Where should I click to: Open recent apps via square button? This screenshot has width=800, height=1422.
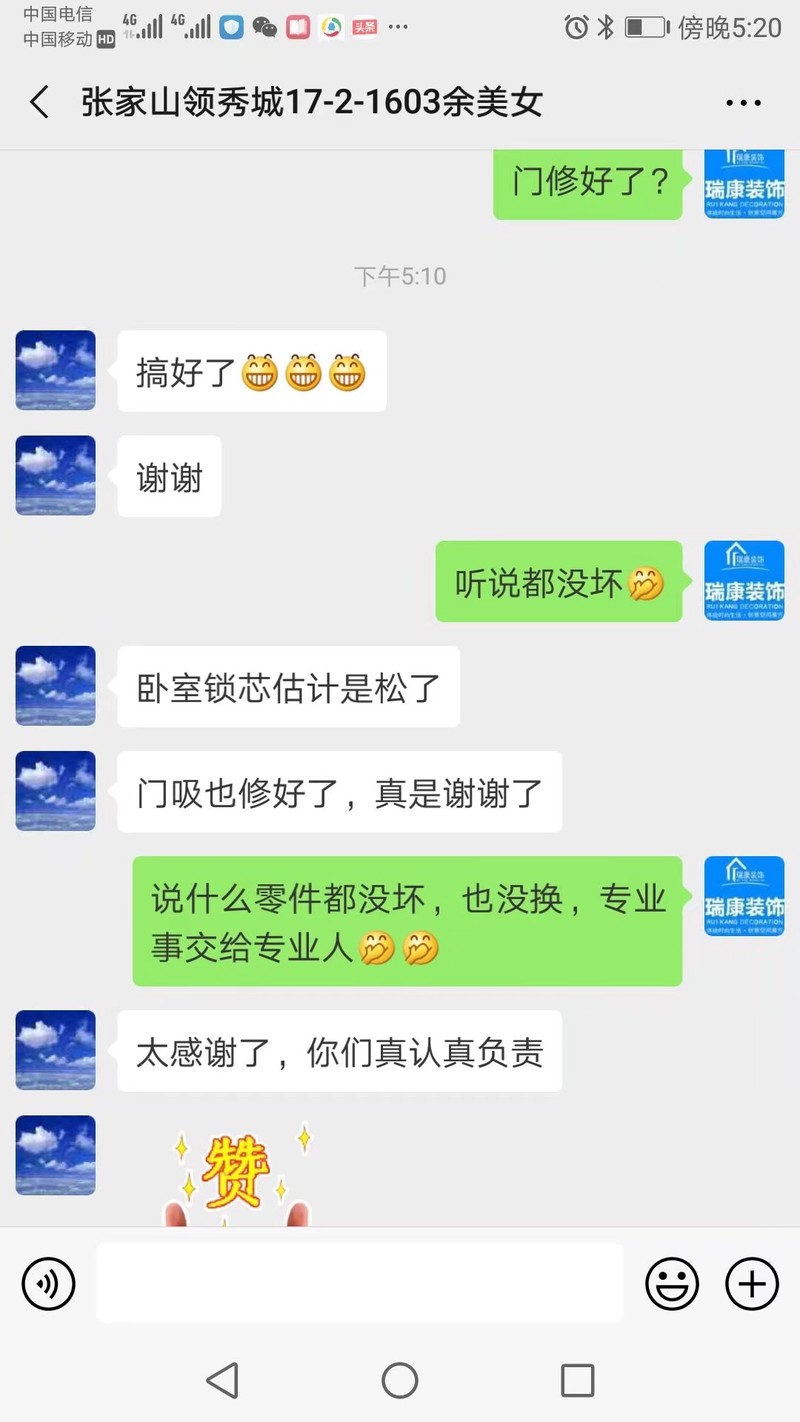click(x=577, y=1381)
